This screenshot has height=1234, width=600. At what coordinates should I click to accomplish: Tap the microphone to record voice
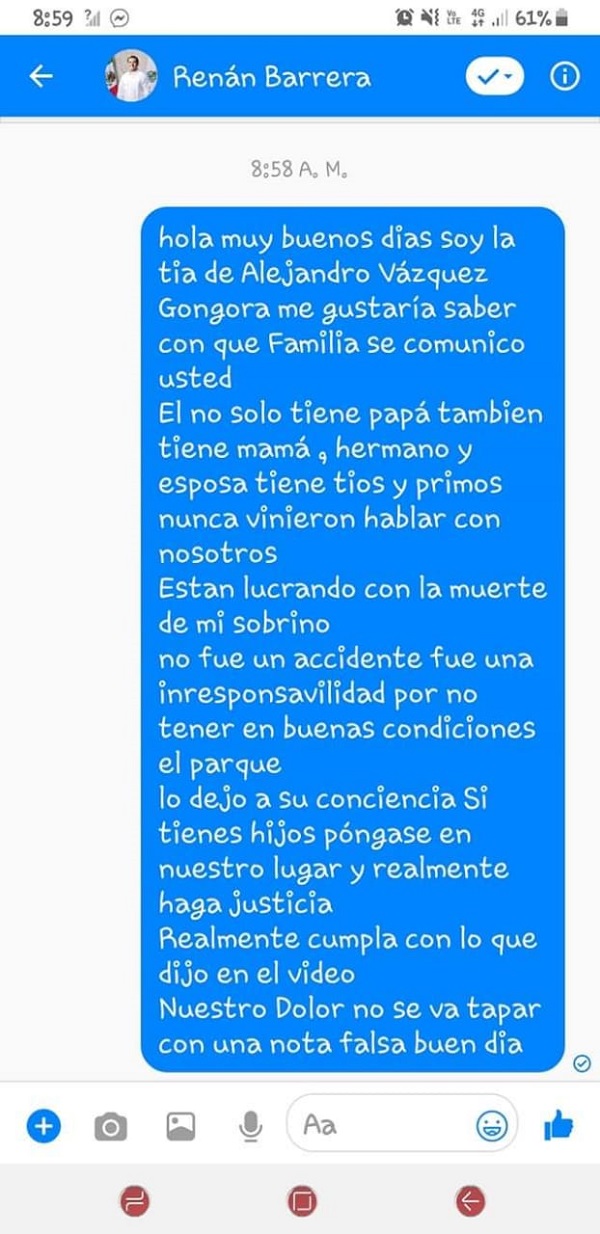[x=250, y=1127]
